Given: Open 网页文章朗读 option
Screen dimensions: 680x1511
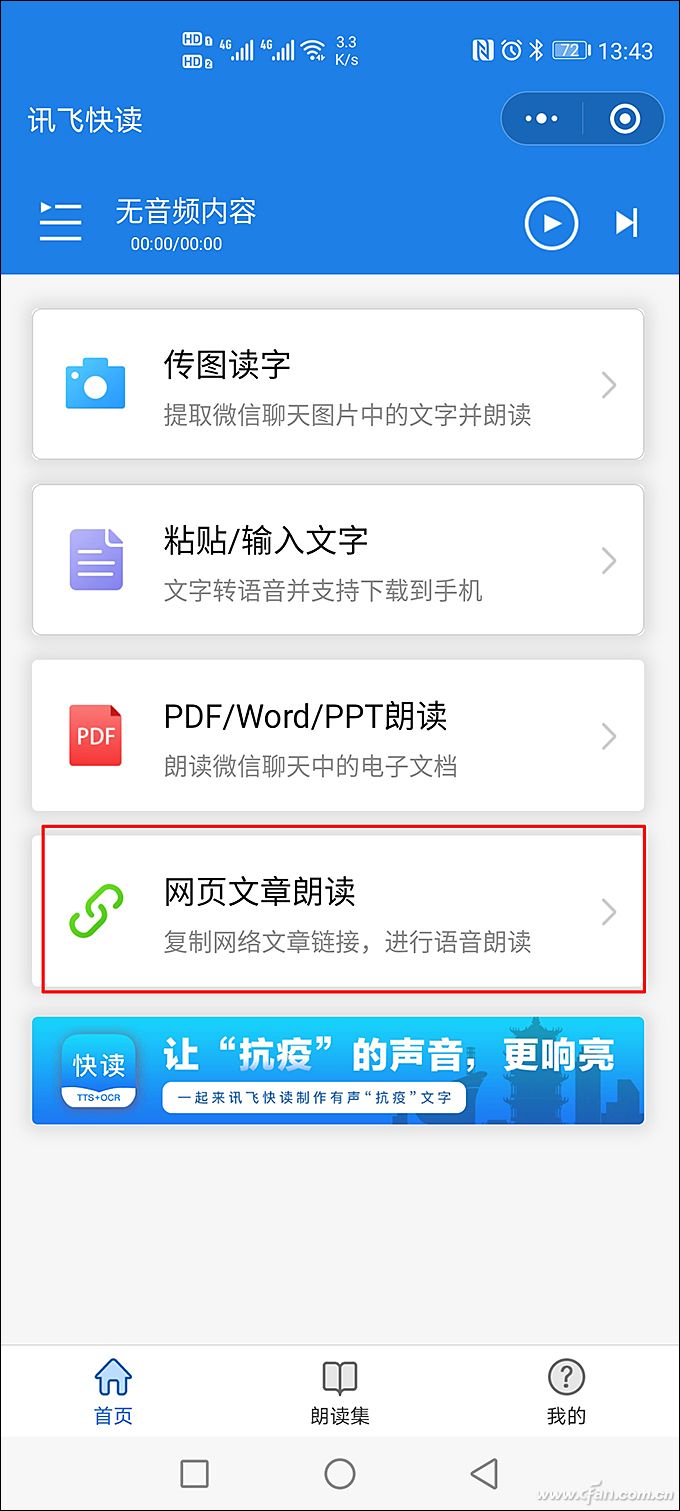Looking at the screenshot, I should (338, 911).
